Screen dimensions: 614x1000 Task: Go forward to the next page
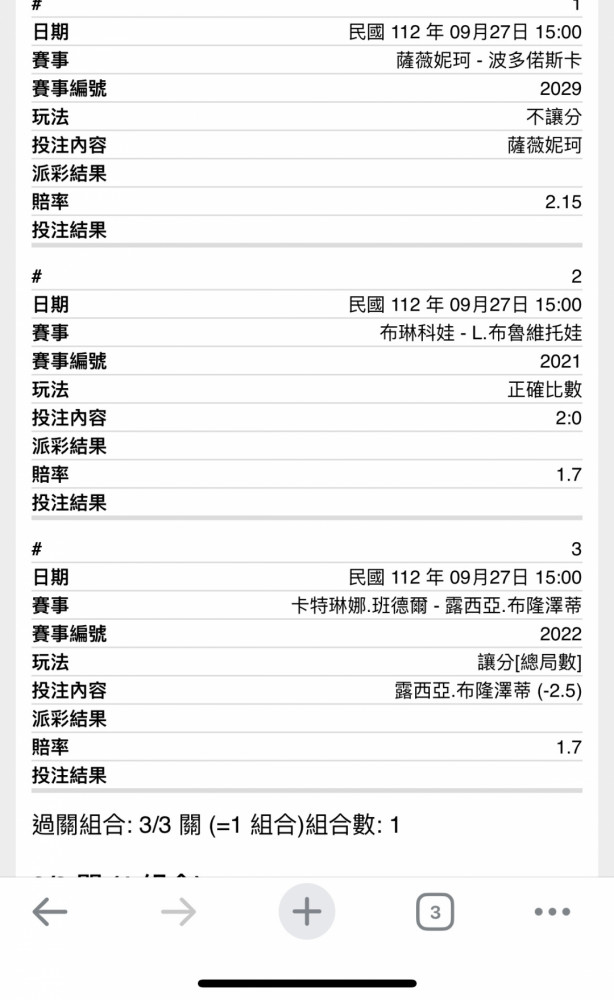179,912
